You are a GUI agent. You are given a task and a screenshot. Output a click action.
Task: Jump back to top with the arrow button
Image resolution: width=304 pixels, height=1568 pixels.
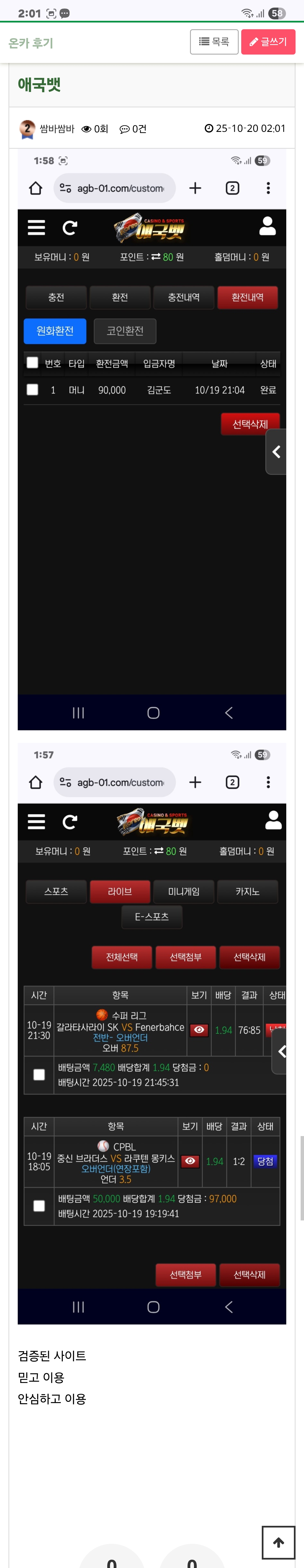pyautogui.click(x=278, y=1542)
